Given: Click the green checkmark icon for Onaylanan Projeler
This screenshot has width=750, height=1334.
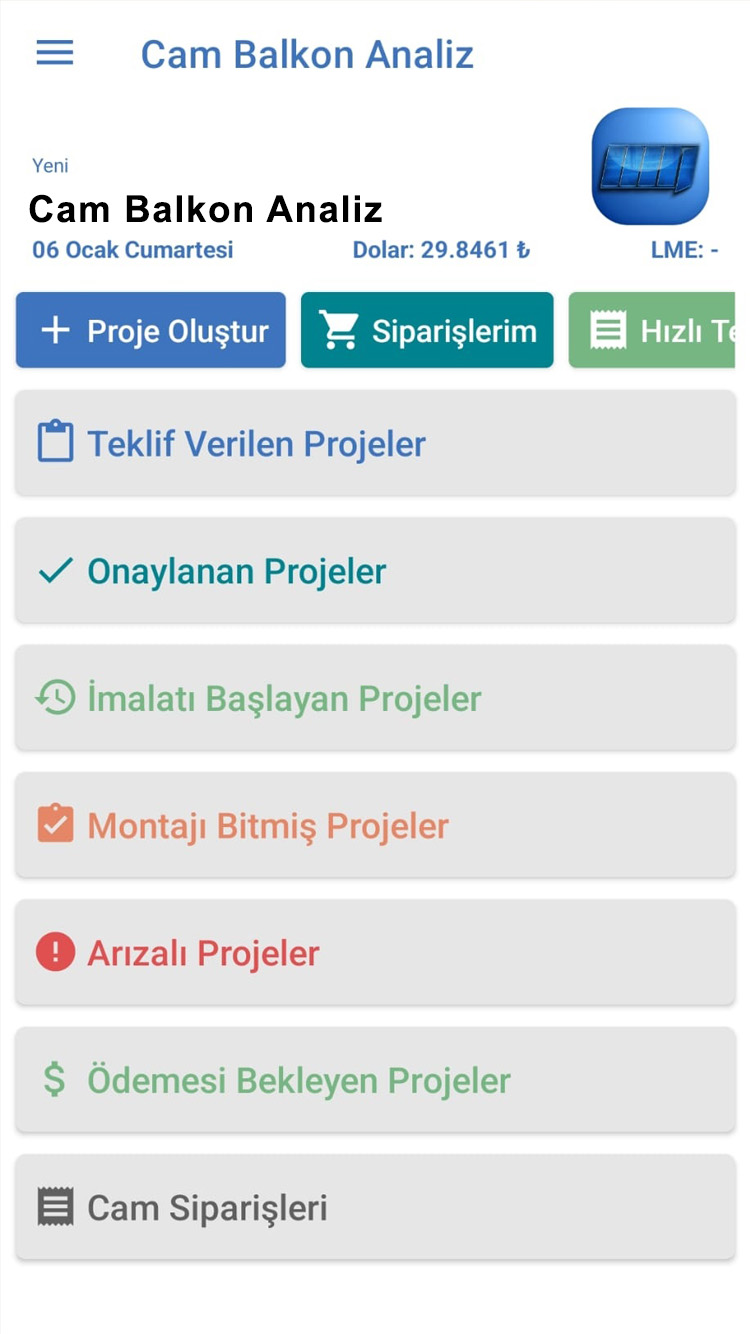Looking at the screenshot, I should [x=55, y=570].
